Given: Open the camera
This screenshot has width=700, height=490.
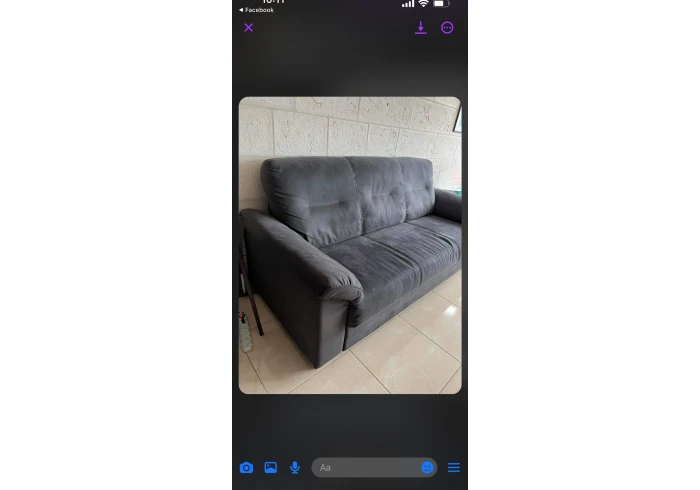Looking at the screenshot, I should [x=246, y=467].
